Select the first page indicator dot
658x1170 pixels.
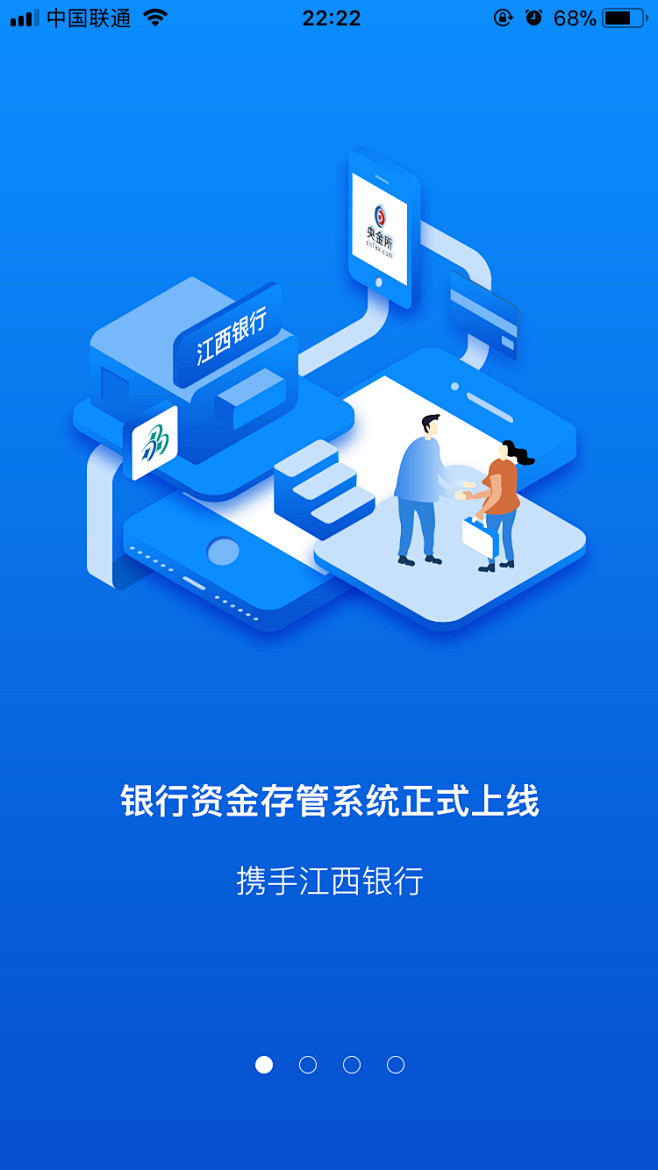264,1065
